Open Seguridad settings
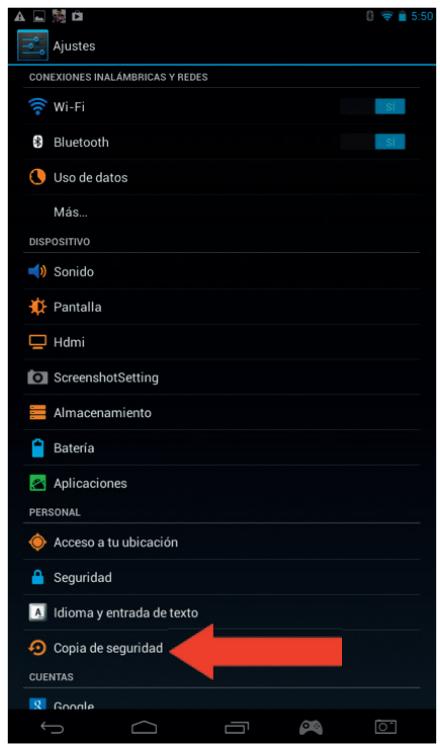The image size is (440, 748). tap(222, 577)
